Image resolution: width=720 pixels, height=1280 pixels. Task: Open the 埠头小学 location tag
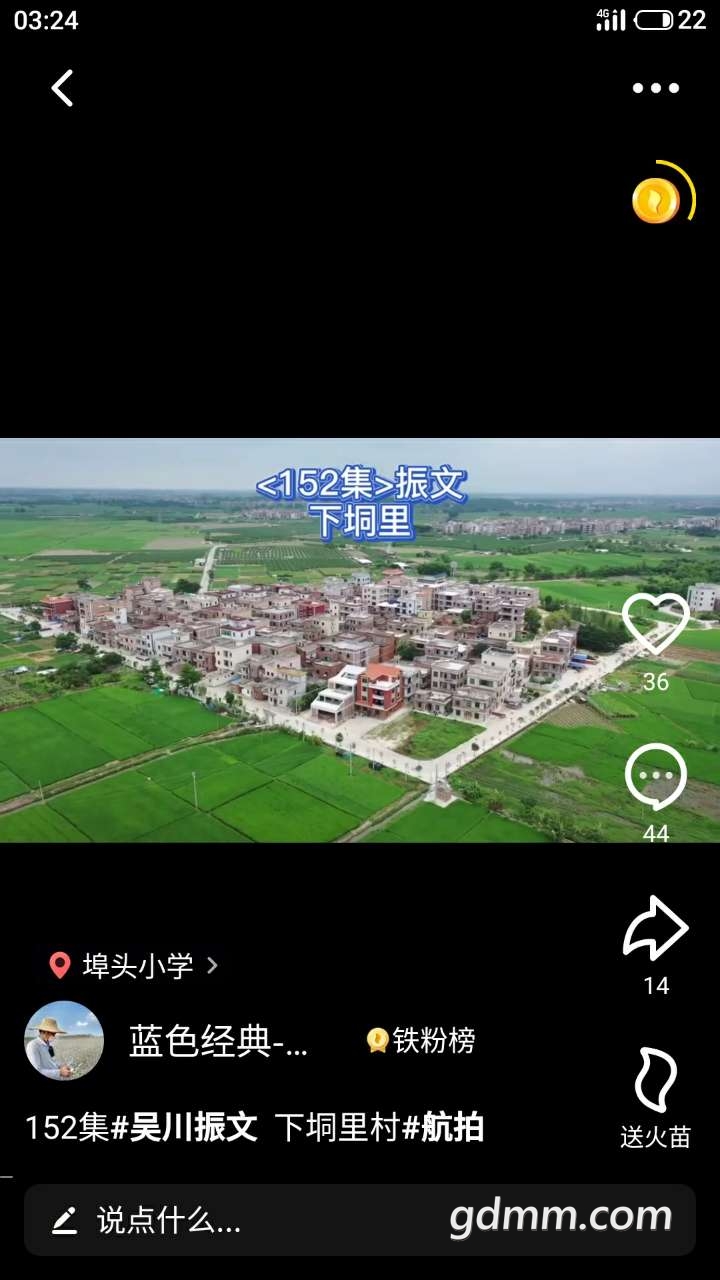click(x=134, y=966)
